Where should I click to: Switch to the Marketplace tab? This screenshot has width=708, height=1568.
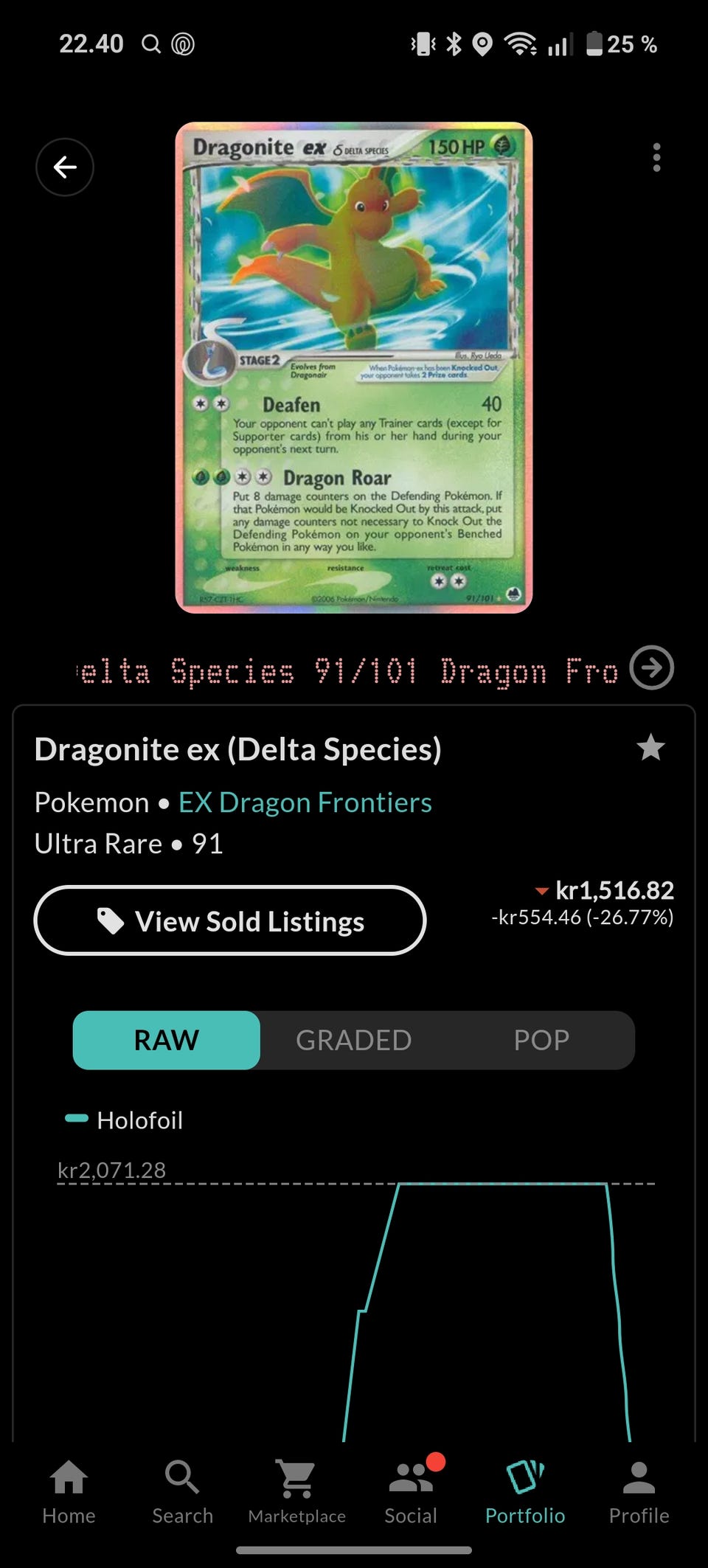(x=296, y=1493)
